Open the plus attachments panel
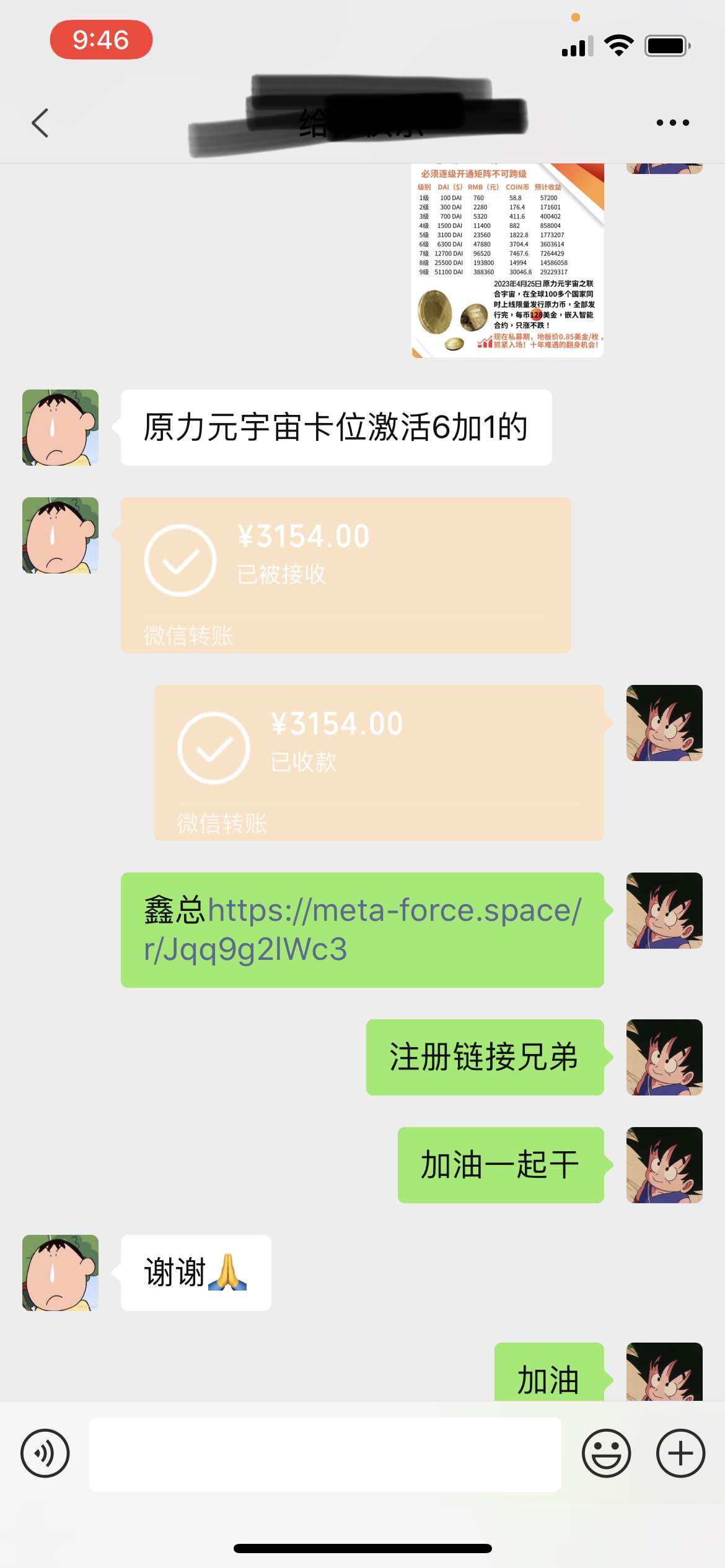The height and width of the screenshot is (1568, 725). [680, 1453]
